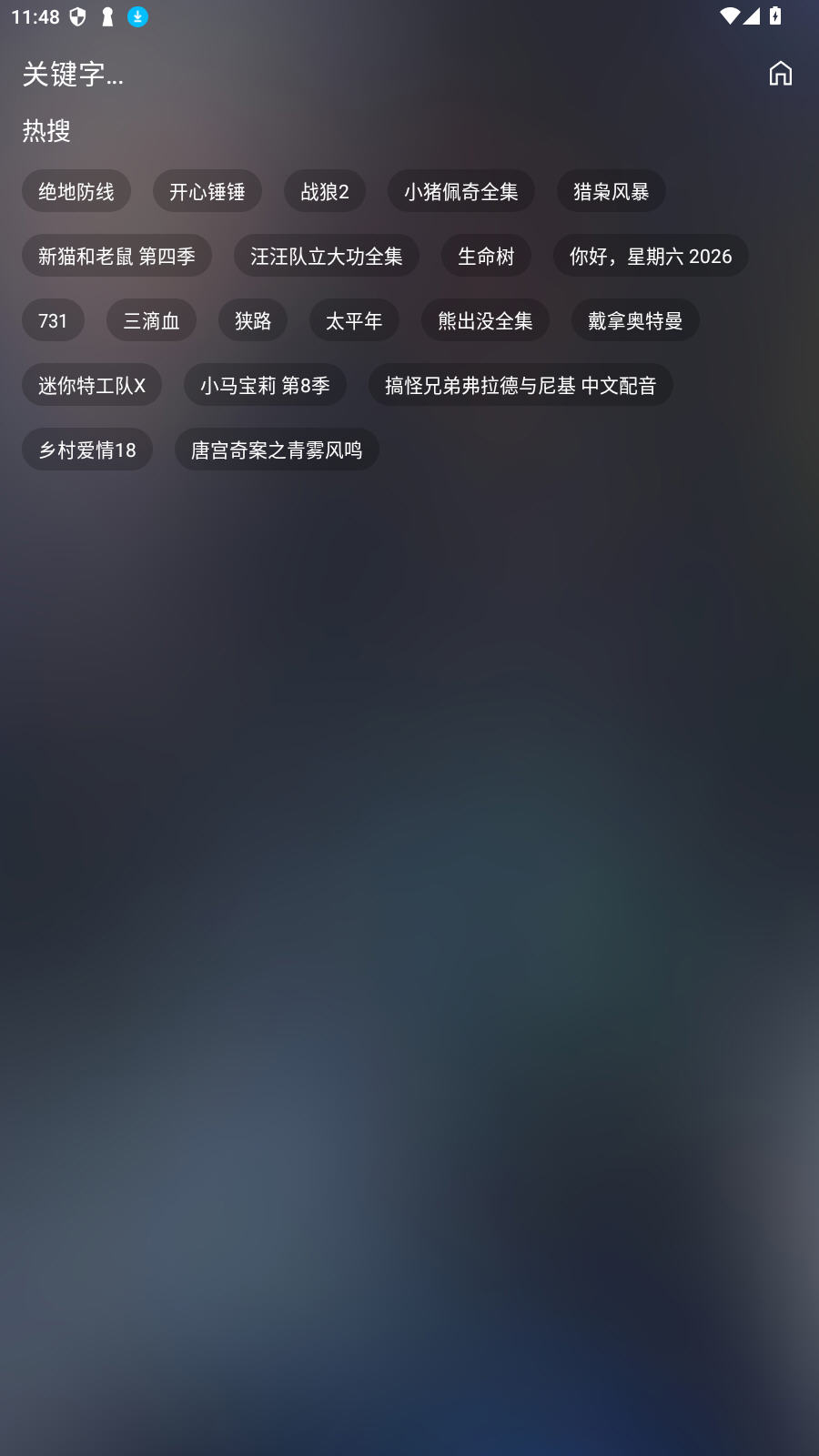Select the 战狼2 hot search tag
The image size is (819, 1456).
pyautogui.click(x=325, y=190)
